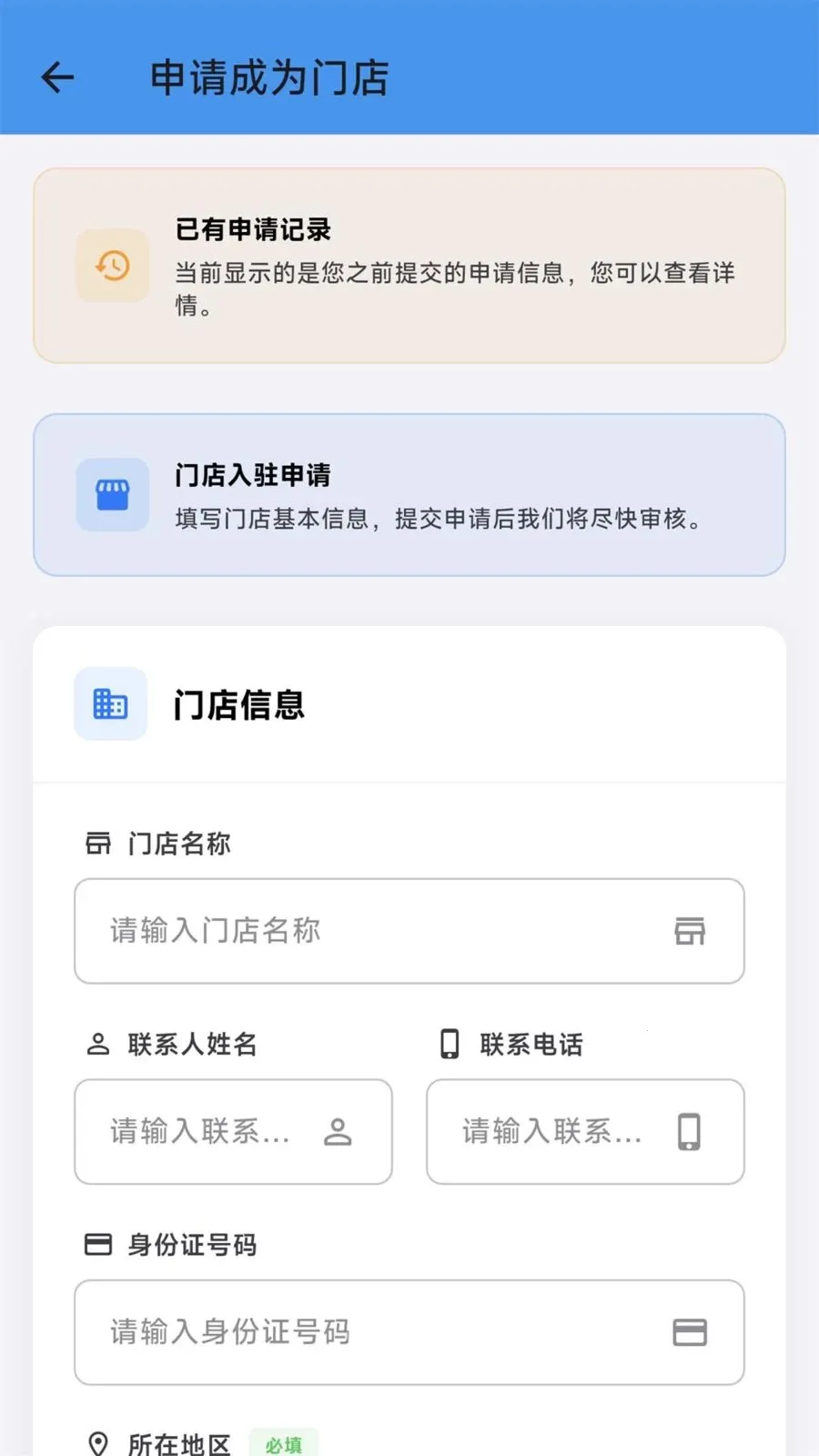This screenshot has height=1456, width=819.
Task: Tap the 门店入驻申请 card
Action: [409, 494]
